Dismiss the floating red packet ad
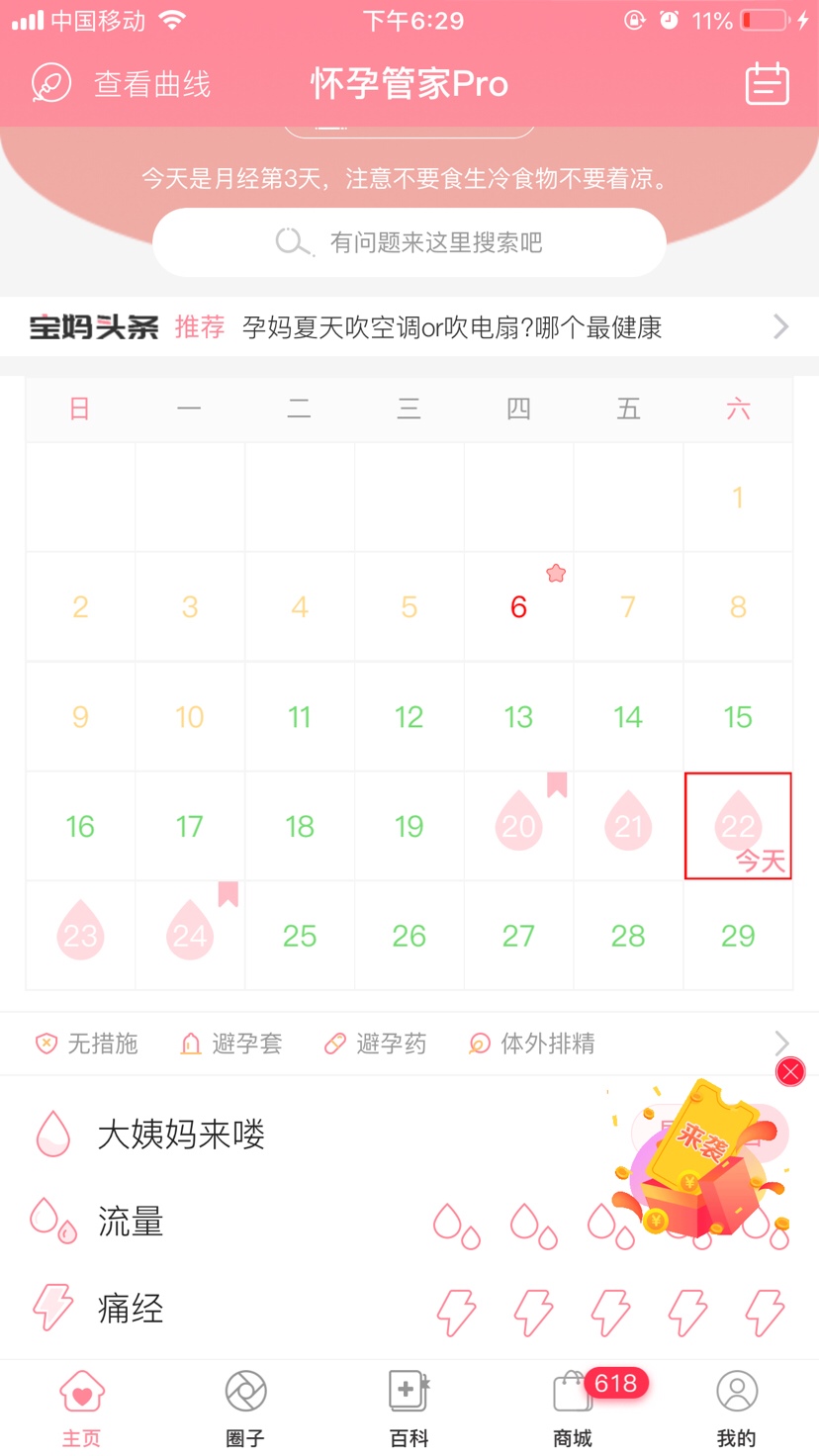Viewport: 819px width, 1456px height. [790, 1072]
